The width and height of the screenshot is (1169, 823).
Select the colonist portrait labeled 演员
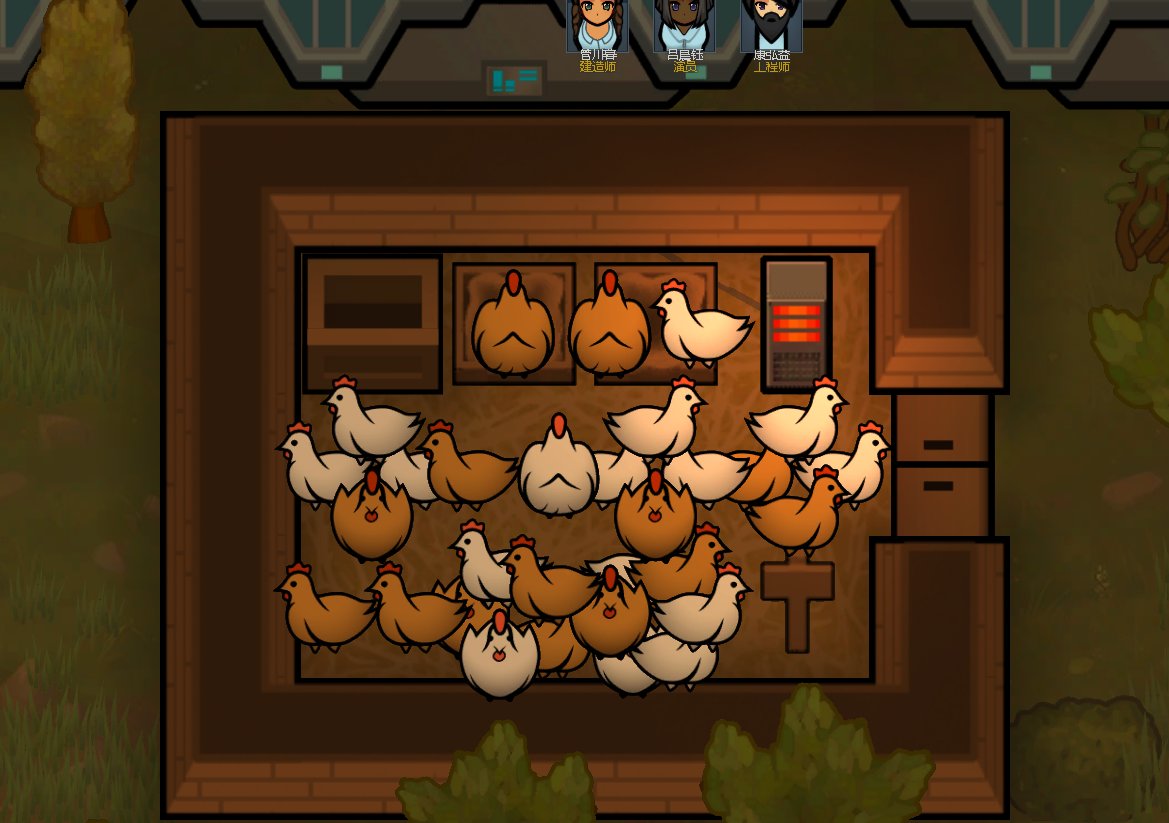click(x=684, y=25)
